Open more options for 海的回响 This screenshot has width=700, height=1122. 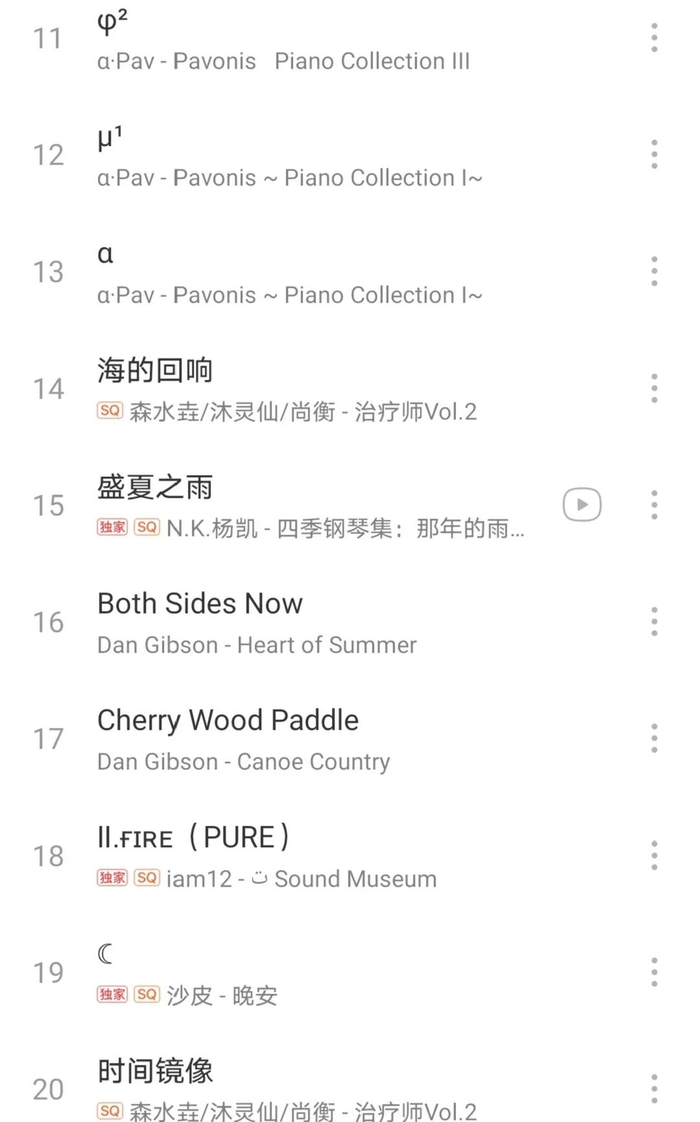coord(654,389)
